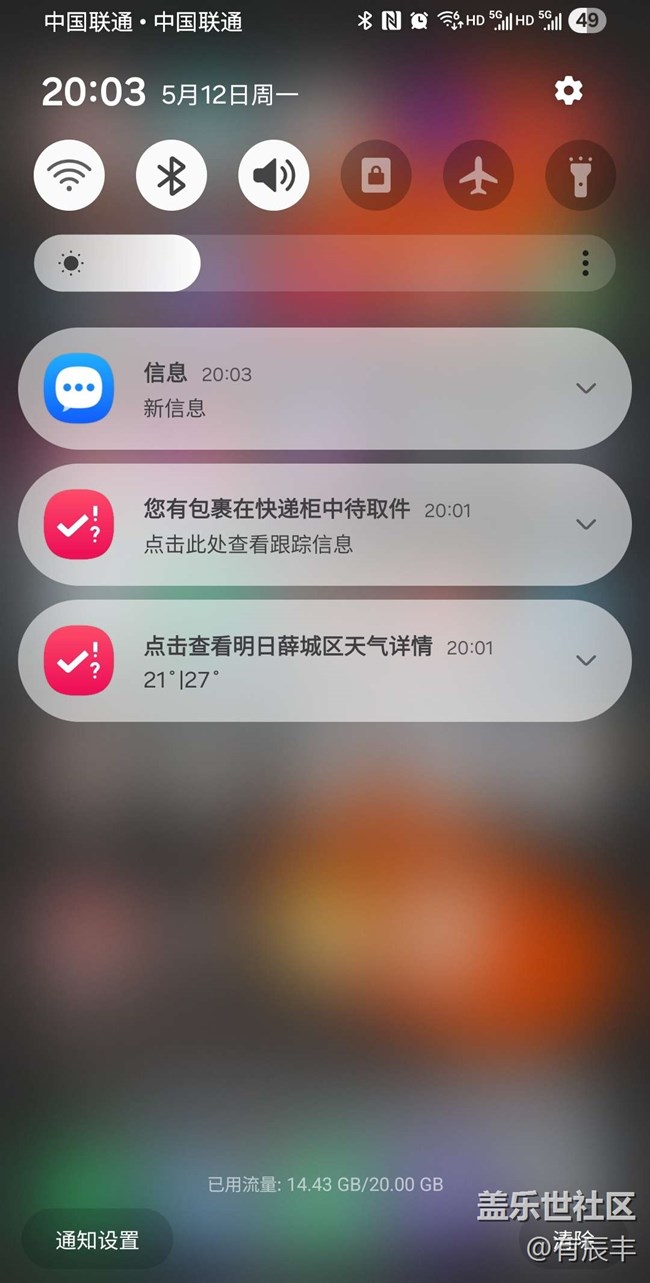Open the 信息 new message notification

click(x=325, y=388)
